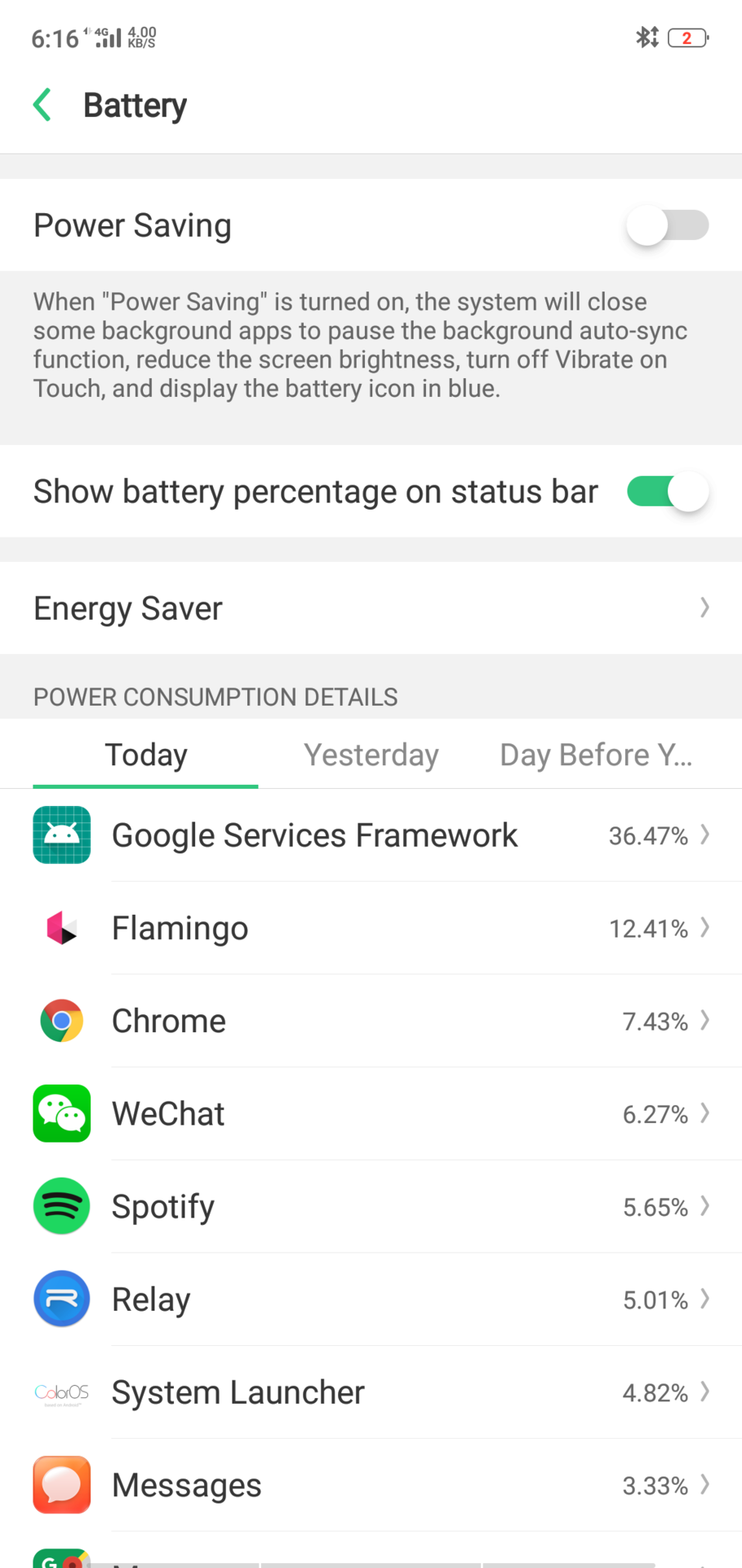Go back from the Battery screen

click(x=42, y=105)
